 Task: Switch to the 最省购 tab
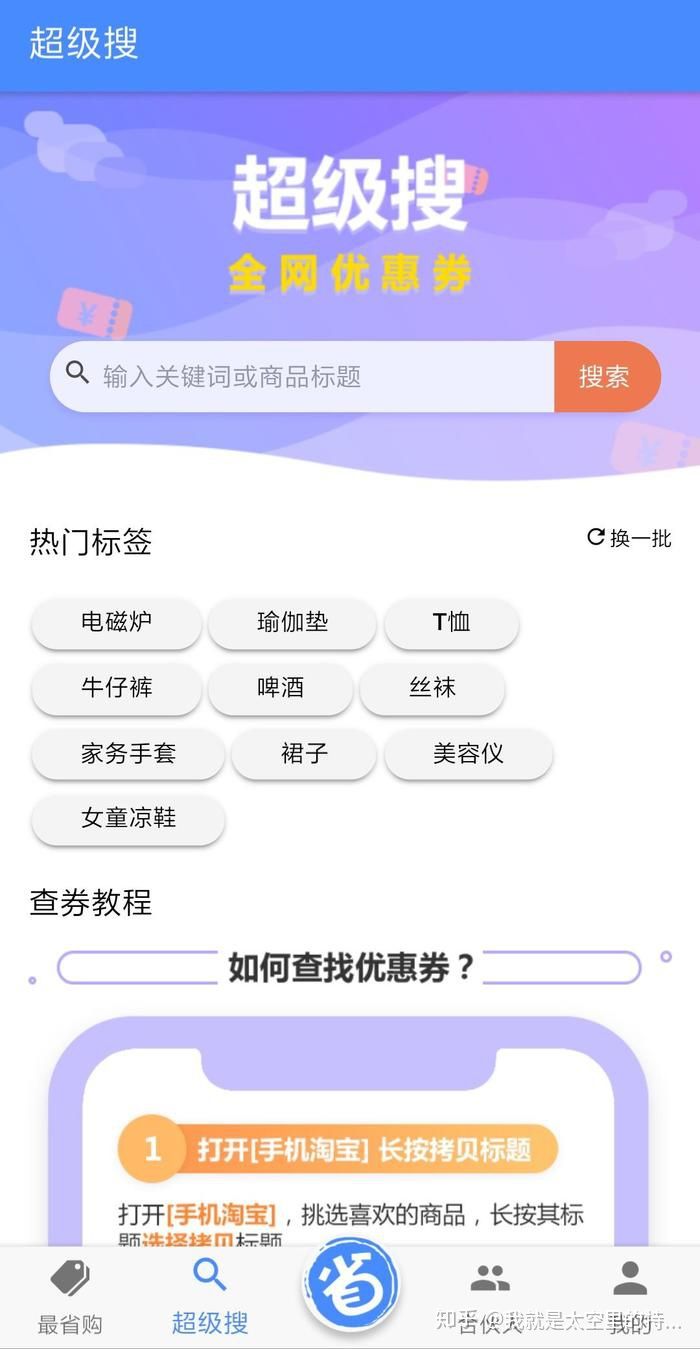(70, 1297)
